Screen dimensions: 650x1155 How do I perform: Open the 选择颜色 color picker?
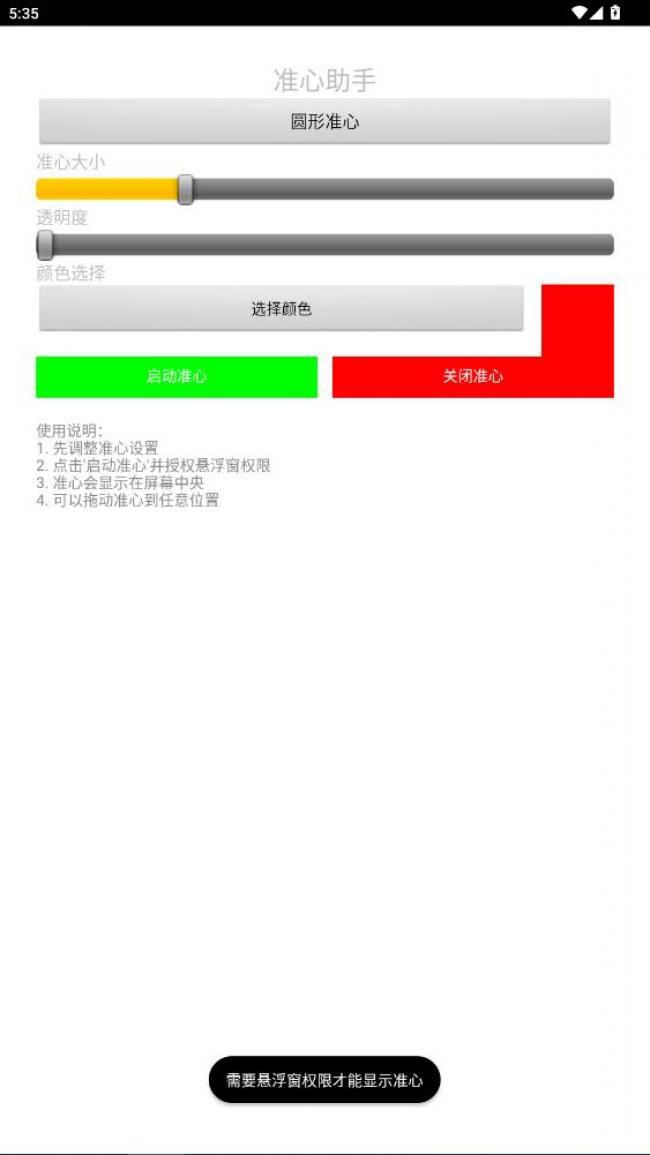[281, 309]
